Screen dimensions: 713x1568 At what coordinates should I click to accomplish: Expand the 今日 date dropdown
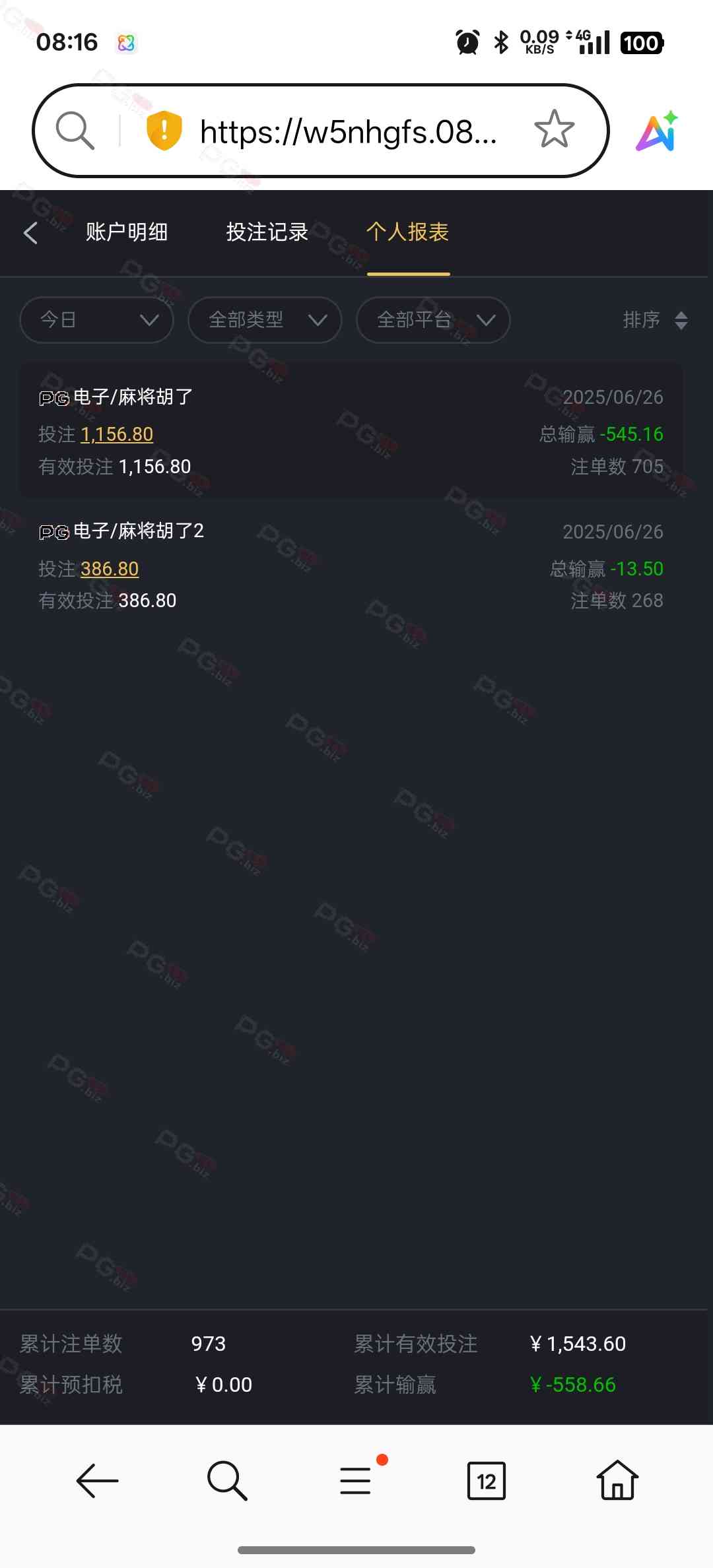[x=96, y=320]
